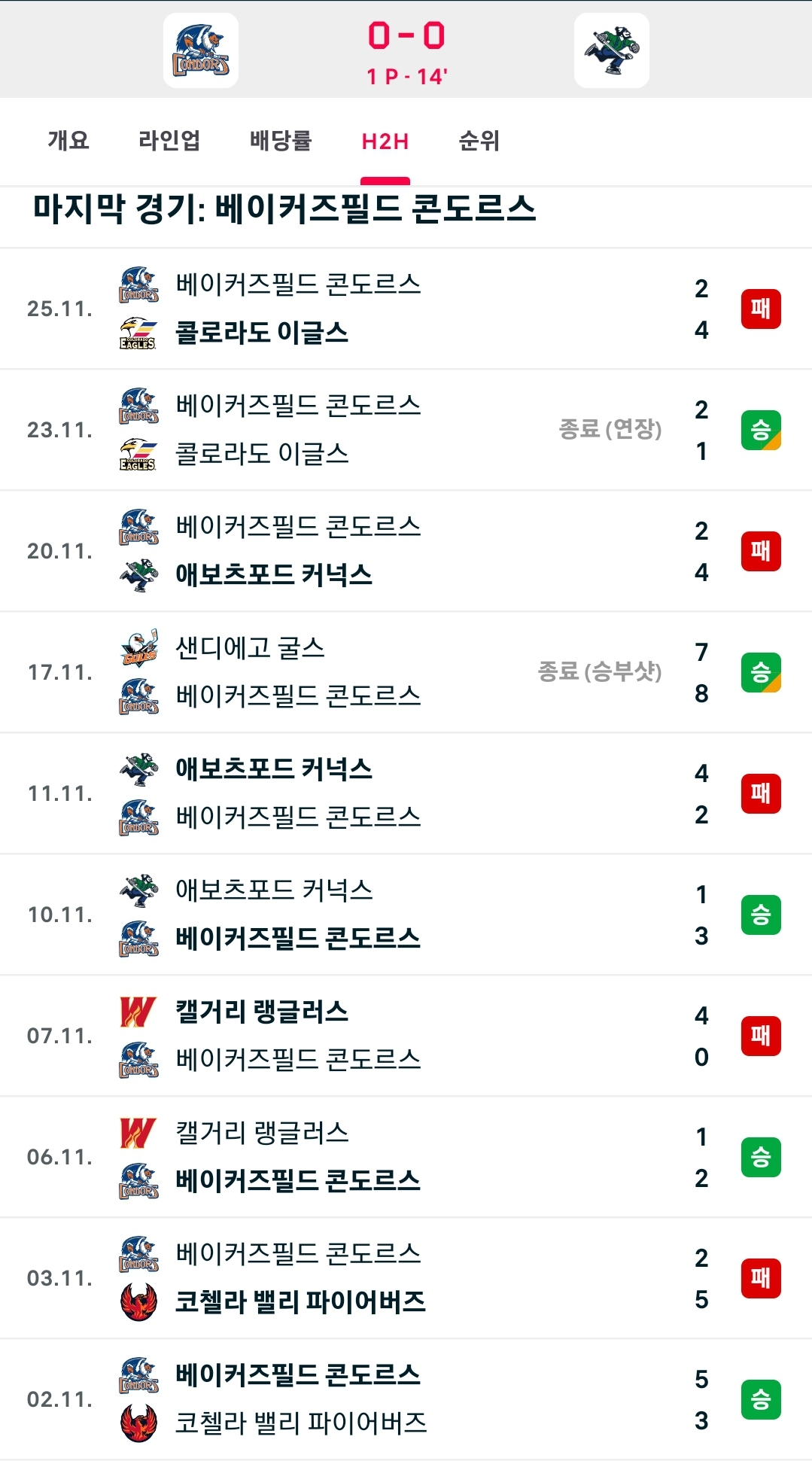View the 20.11. match against 애보츠포드 커넉스

coord(406,551)
